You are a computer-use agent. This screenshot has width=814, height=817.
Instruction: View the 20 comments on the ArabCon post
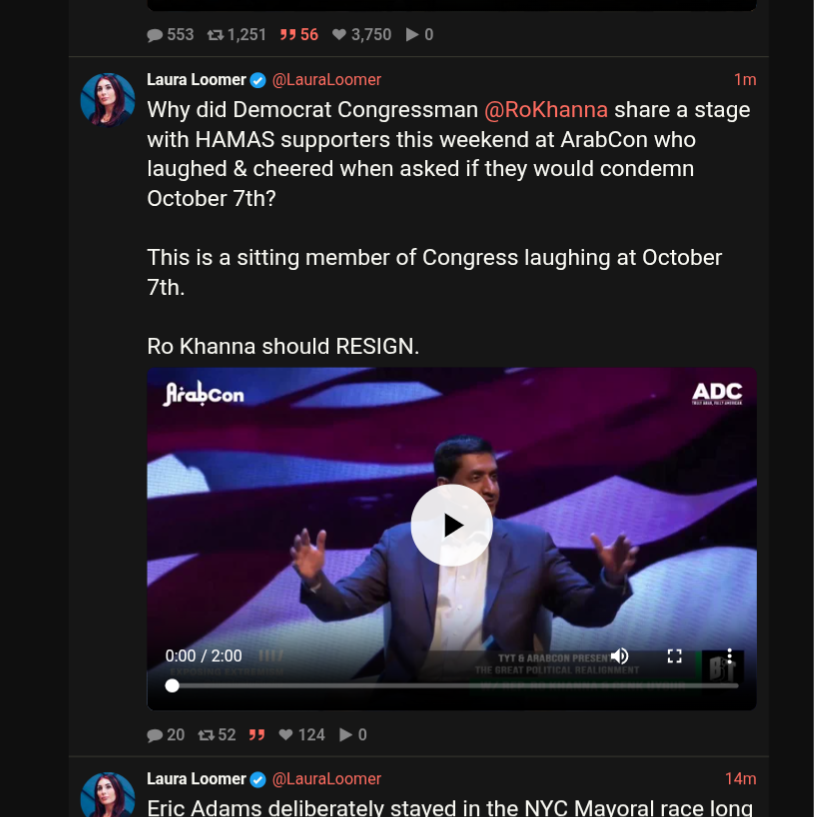(x=166, y=735)
